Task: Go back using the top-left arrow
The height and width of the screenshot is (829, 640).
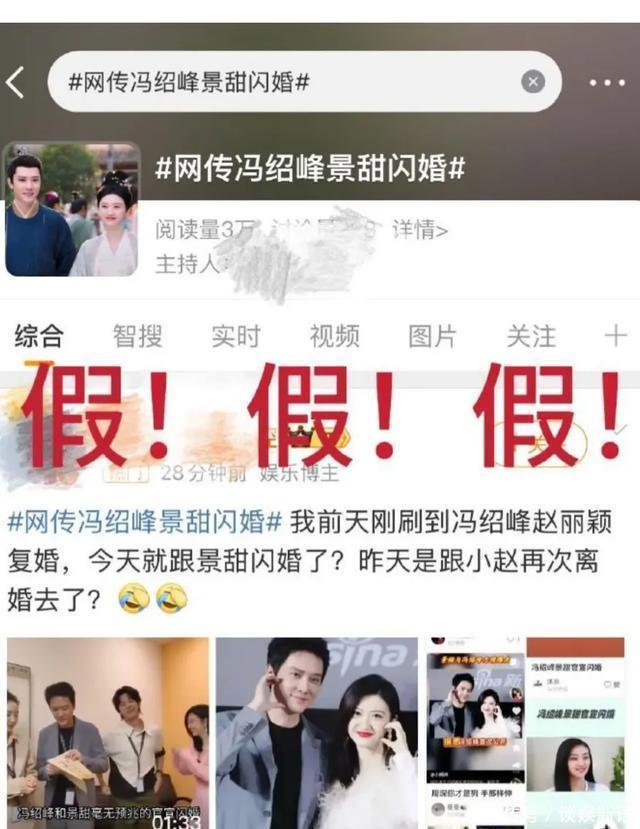Action: (x=16, y=82)
